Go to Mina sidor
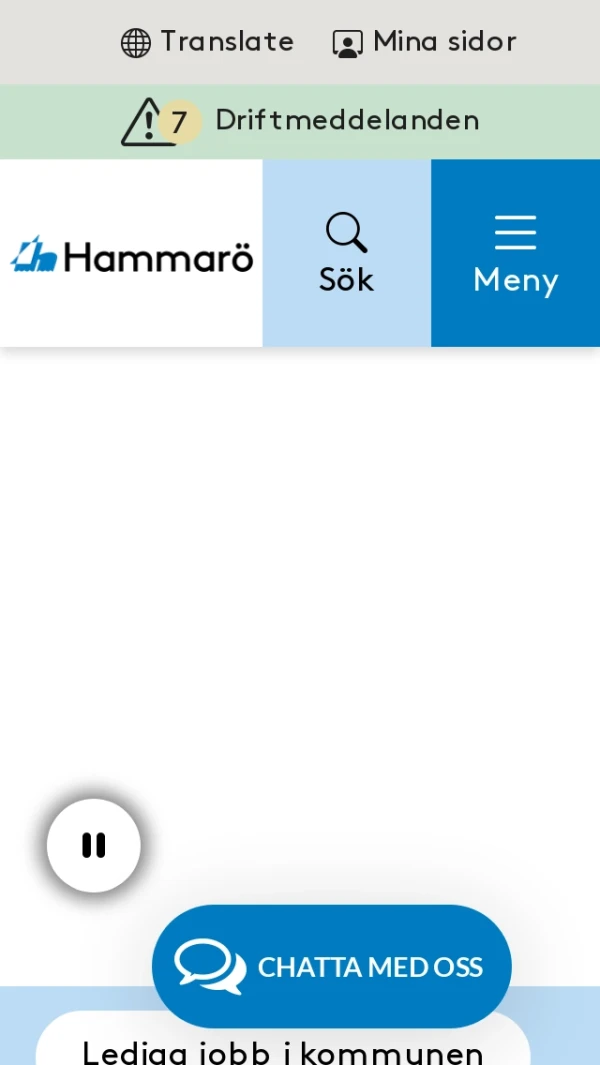 tap(425, 42)
